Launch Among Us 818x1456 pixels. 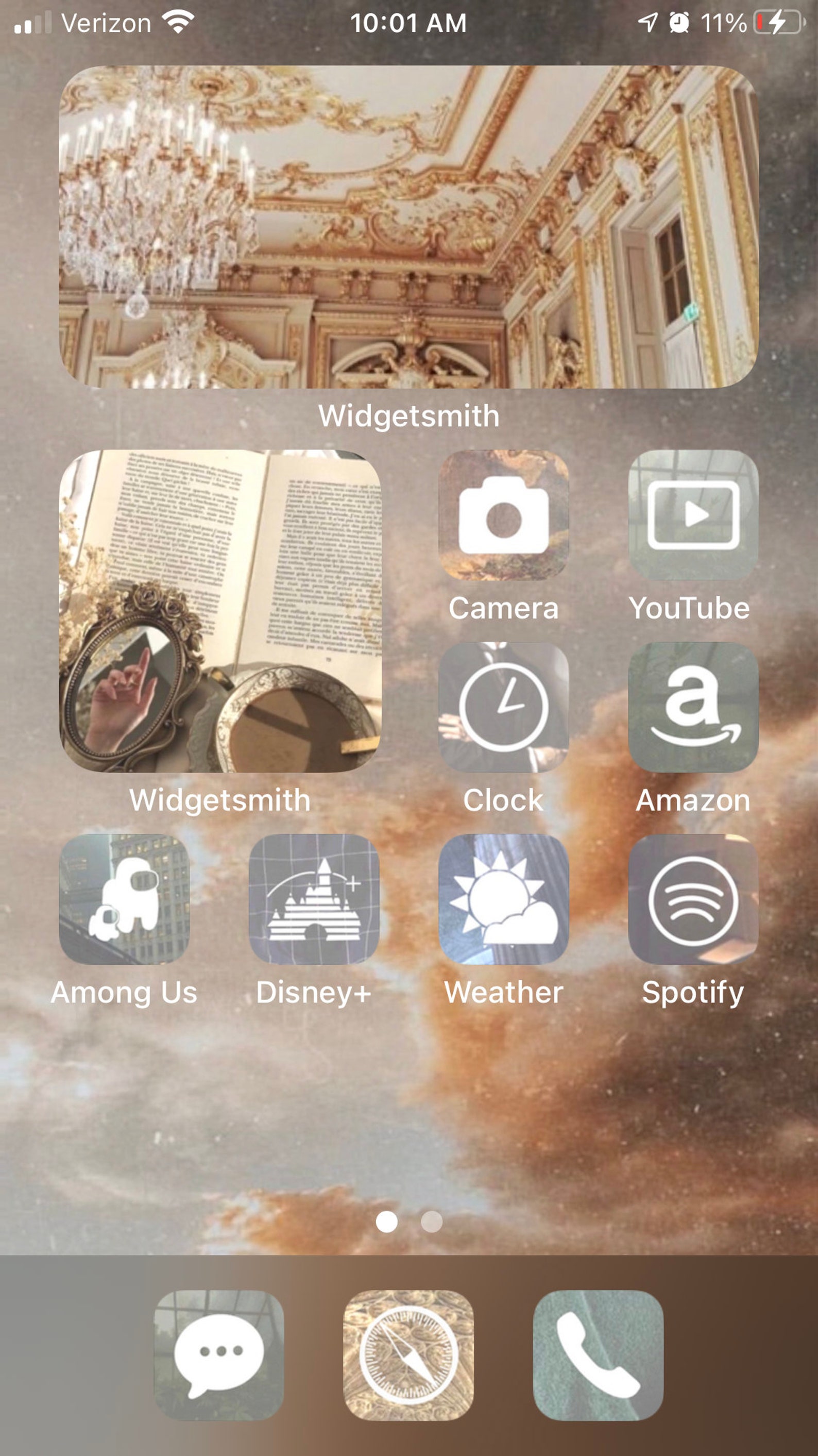[x=124, y=899]
